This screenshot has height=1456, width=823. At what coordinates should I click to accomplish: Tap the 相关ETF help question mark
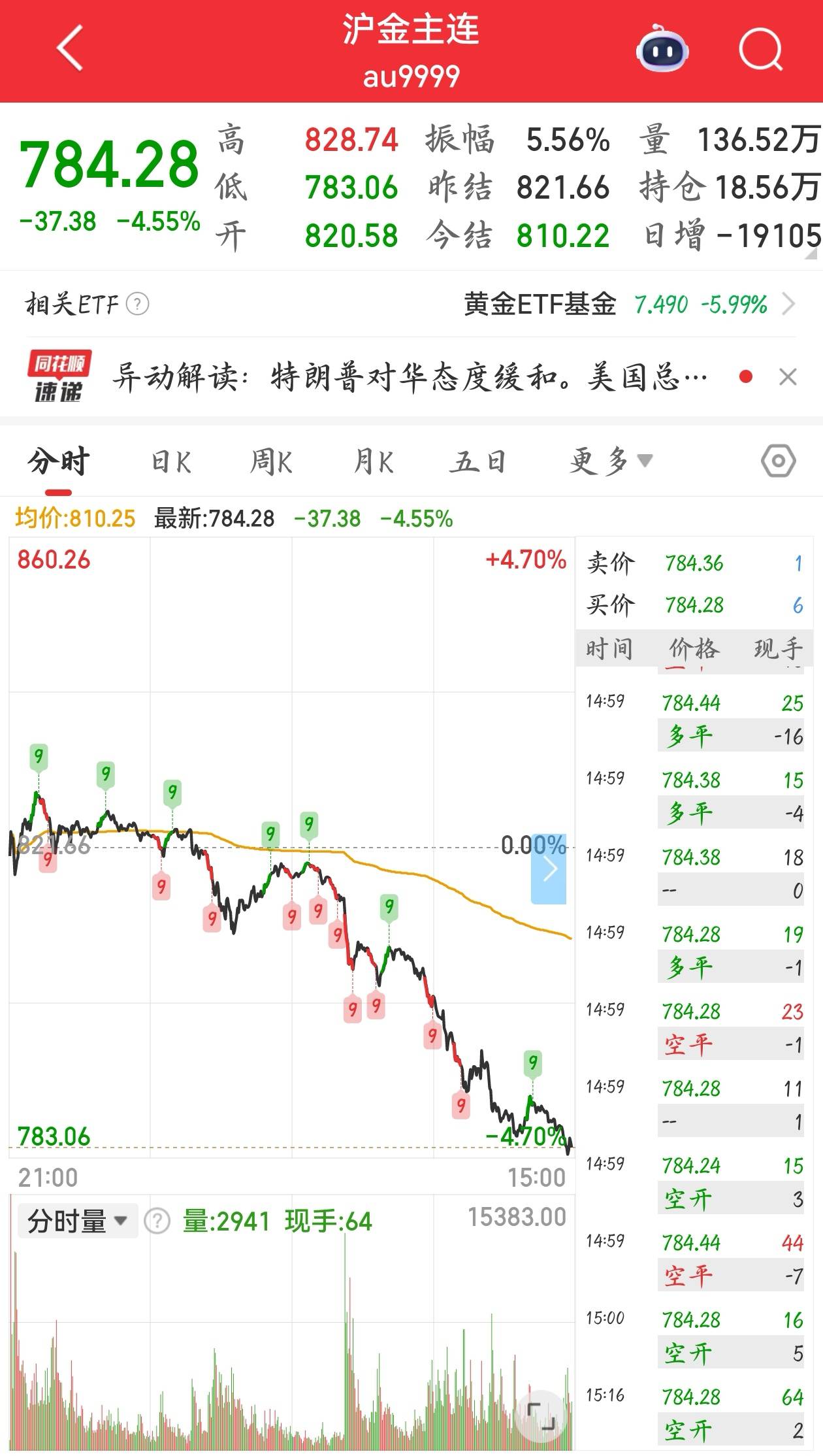tap(137, 304)
